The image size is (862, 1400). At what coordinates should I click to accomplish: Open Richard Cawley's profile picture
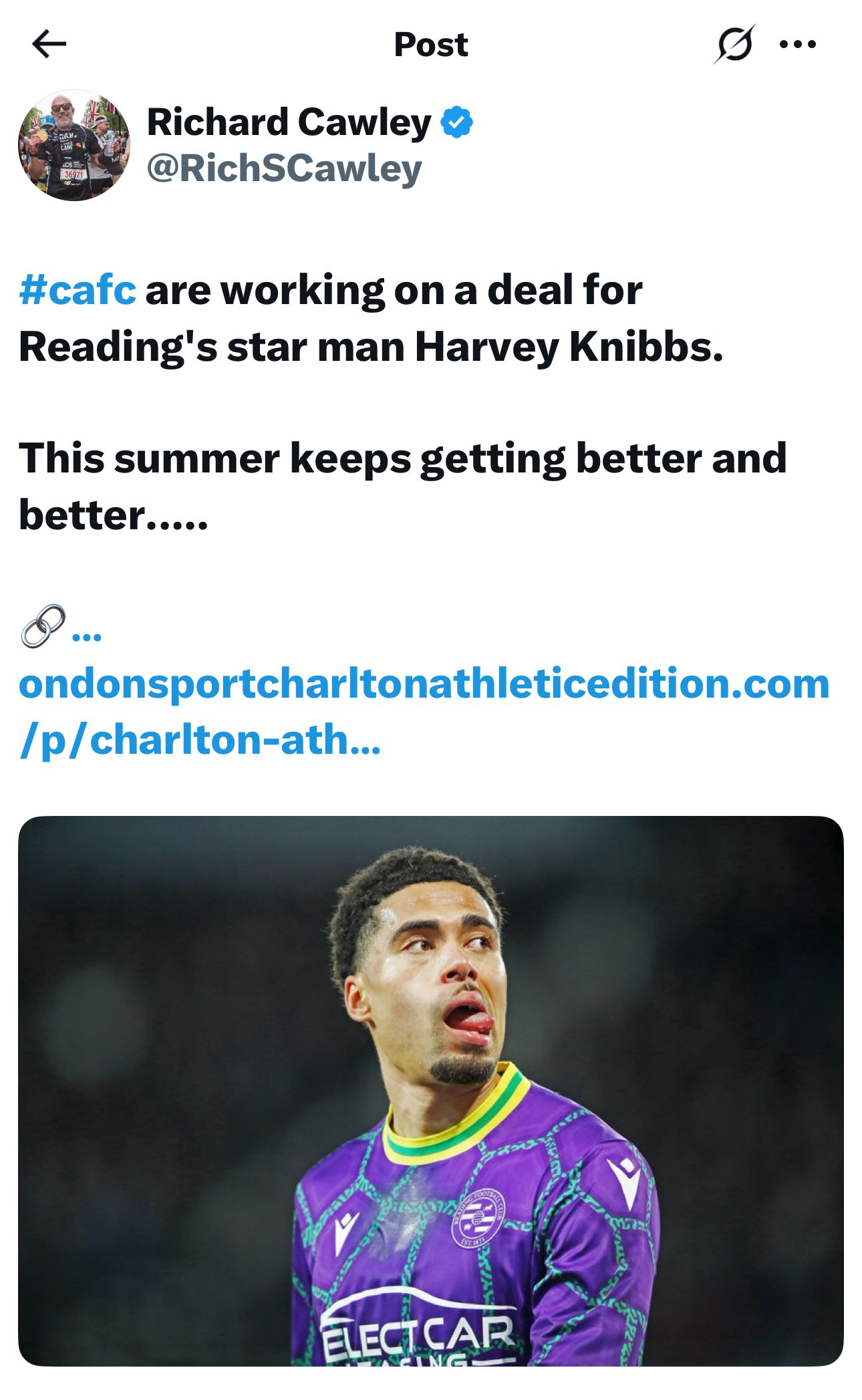pos(74,145)
